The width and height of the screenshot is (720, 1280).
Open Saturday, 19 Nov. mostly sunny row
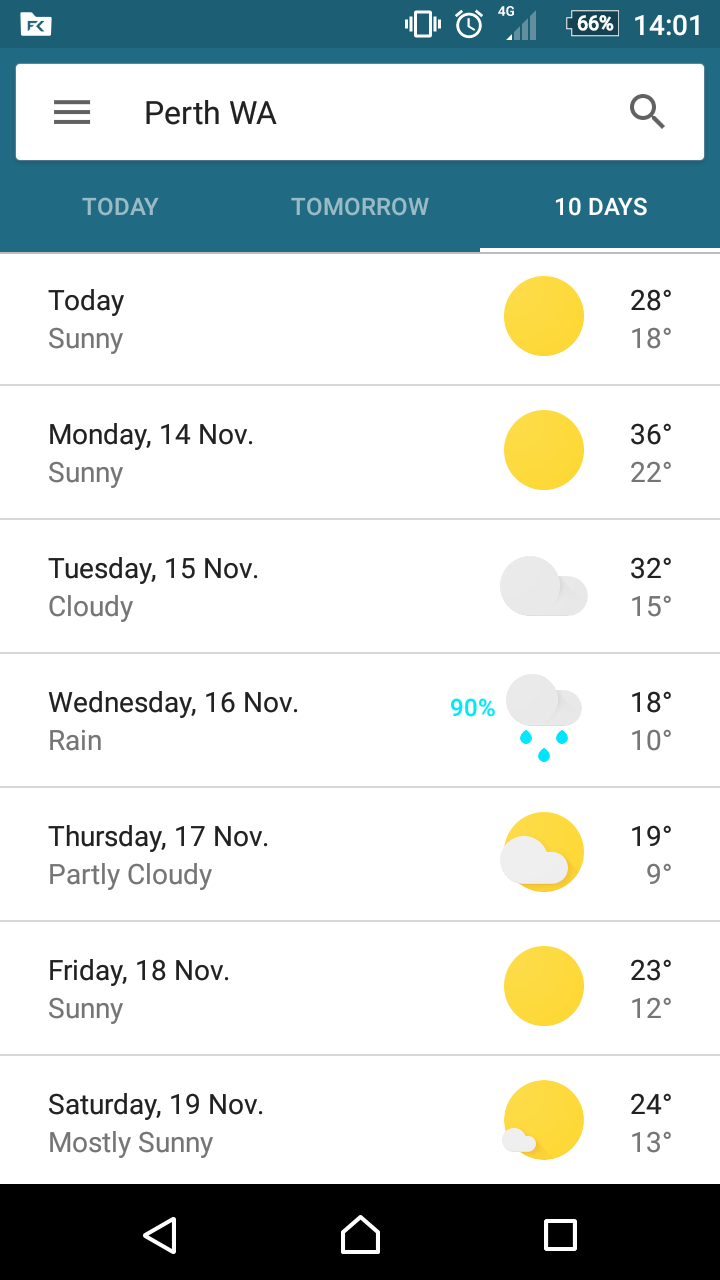coord(360,1122)
